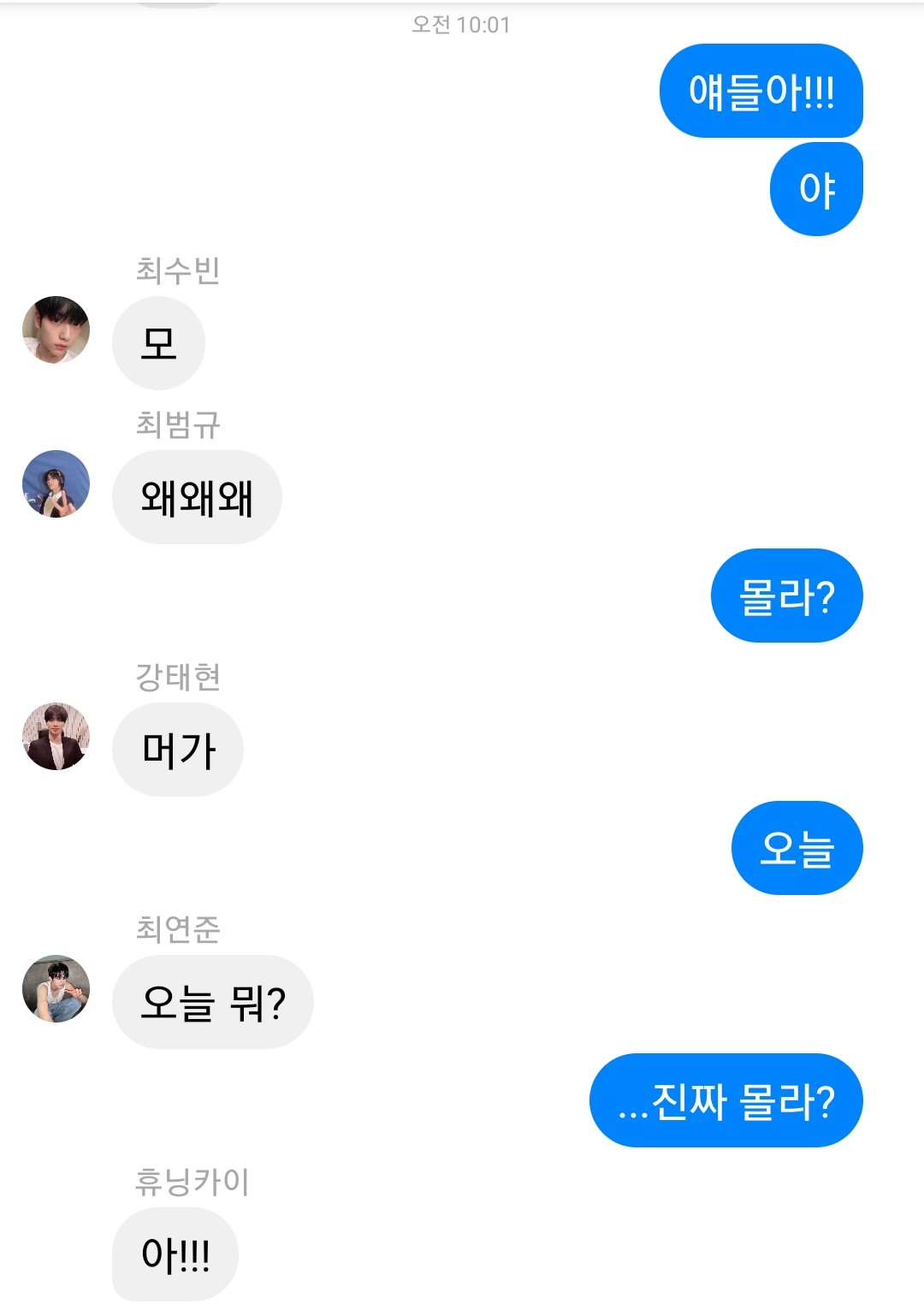Tap 강태현's profile avatar
The image size is (924, 1304).
point(56,737)
